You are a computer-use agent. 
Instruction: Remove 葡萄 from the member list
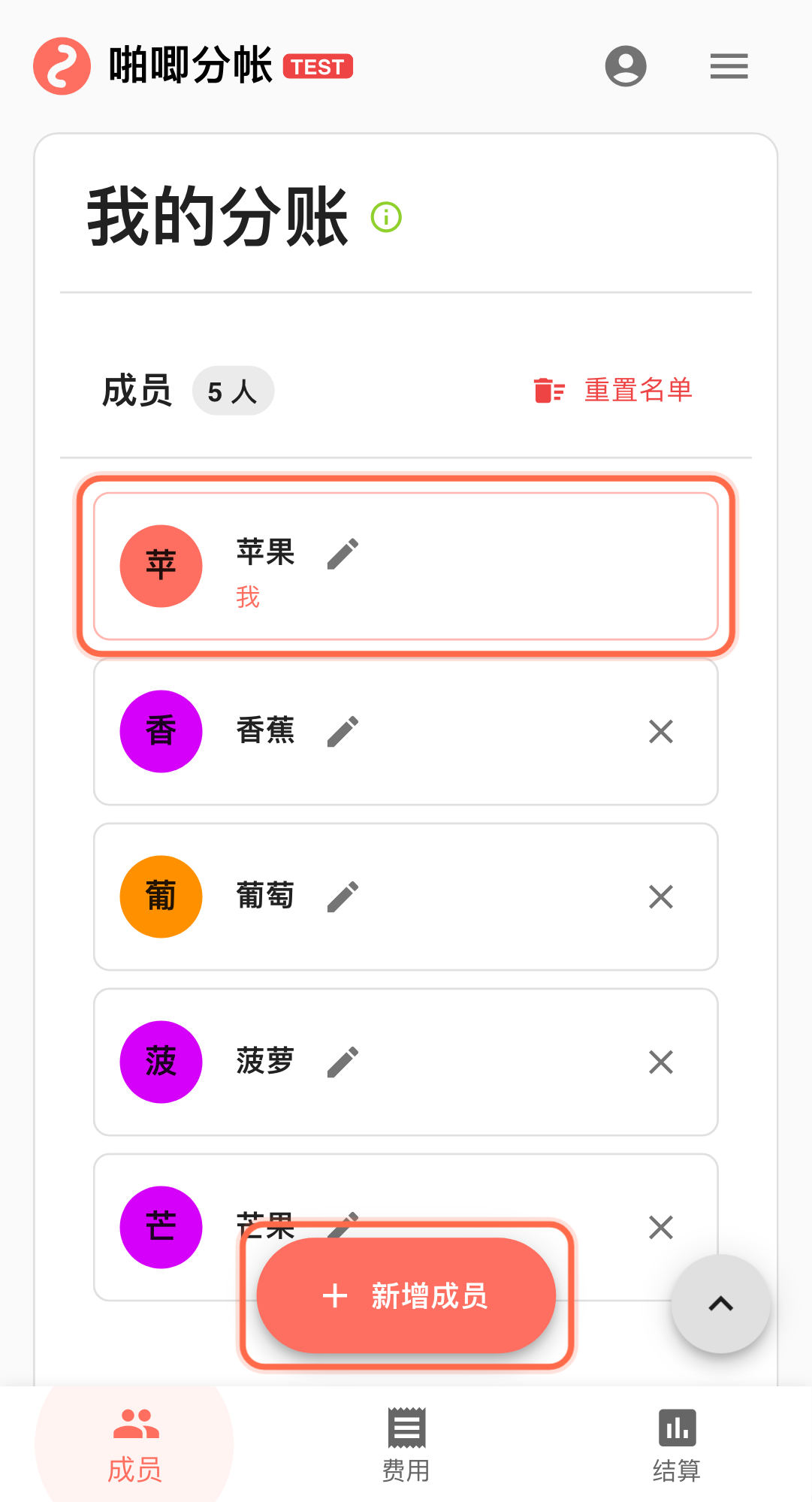click(x=660, y=896)
